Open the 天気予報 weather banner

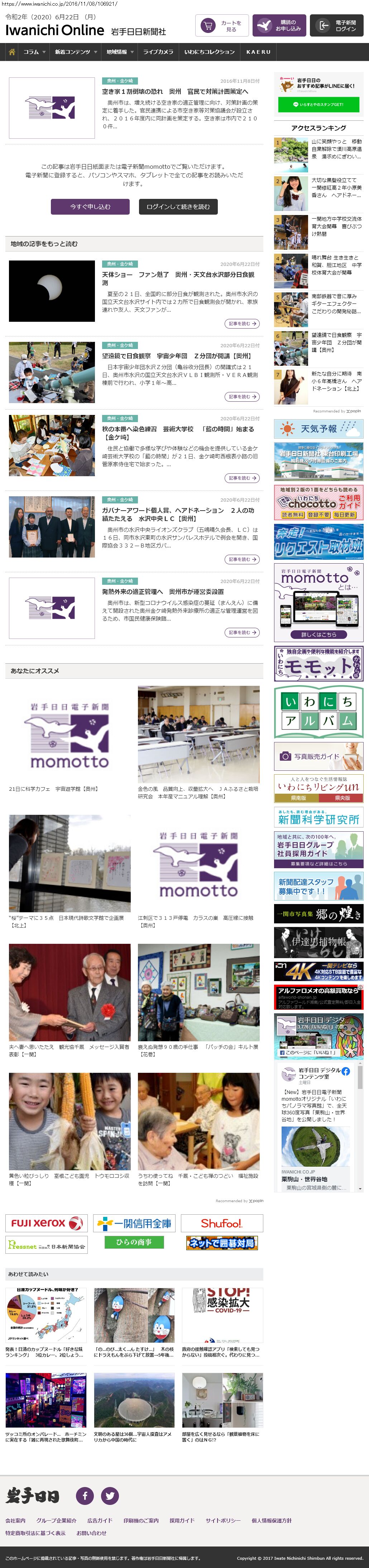click(x=318, y=429)
